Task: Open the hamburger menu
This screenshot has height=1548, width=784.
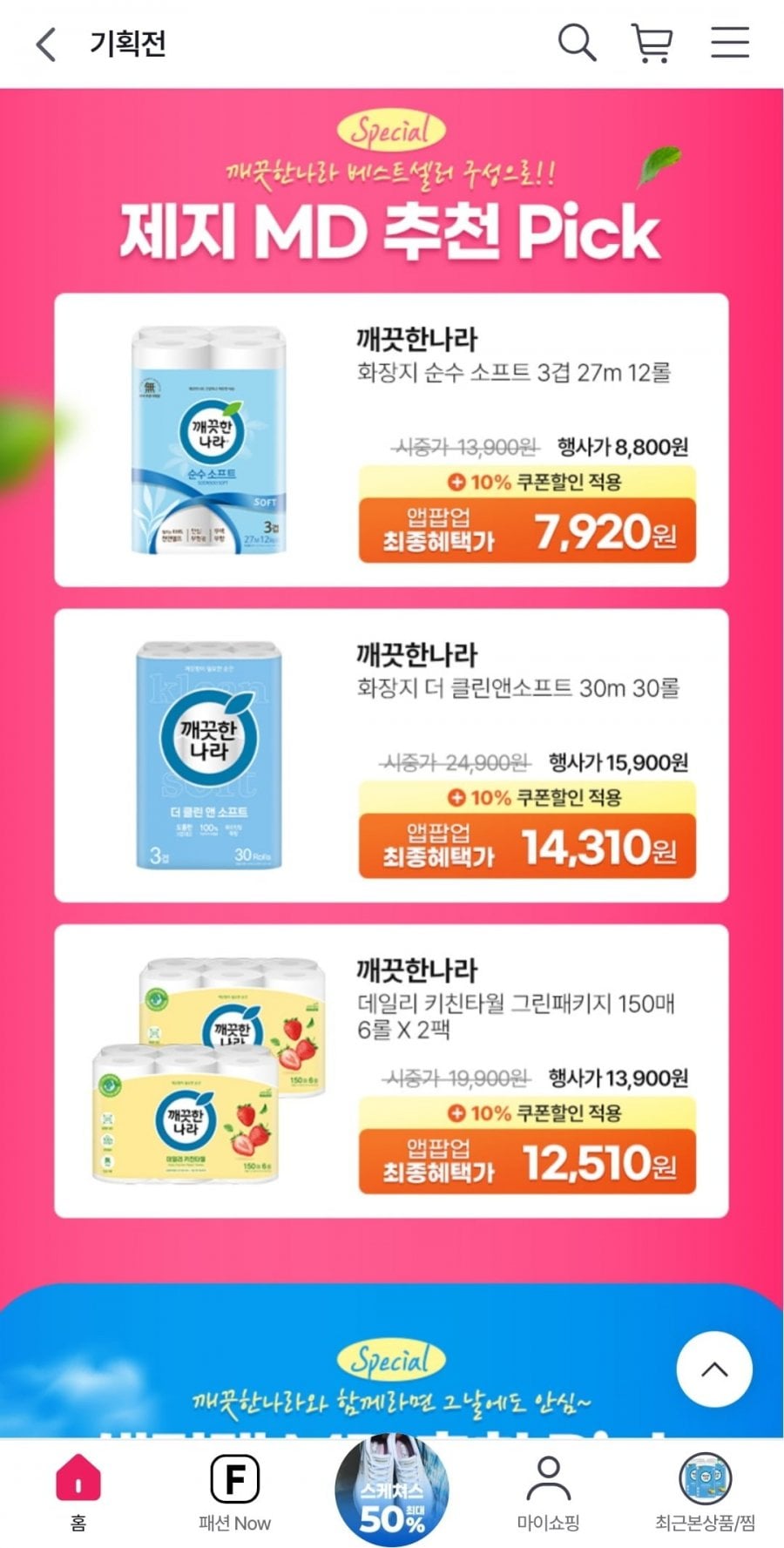Action: coord(729,43)
